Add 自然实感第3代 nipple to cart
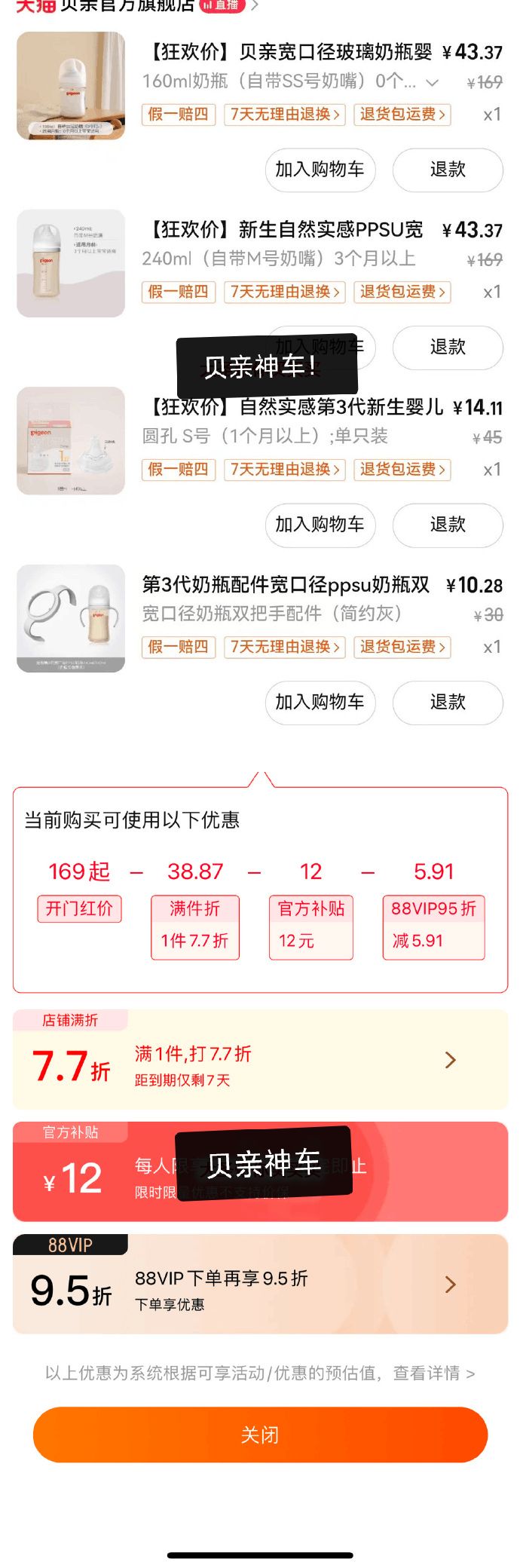 (320, 525)
